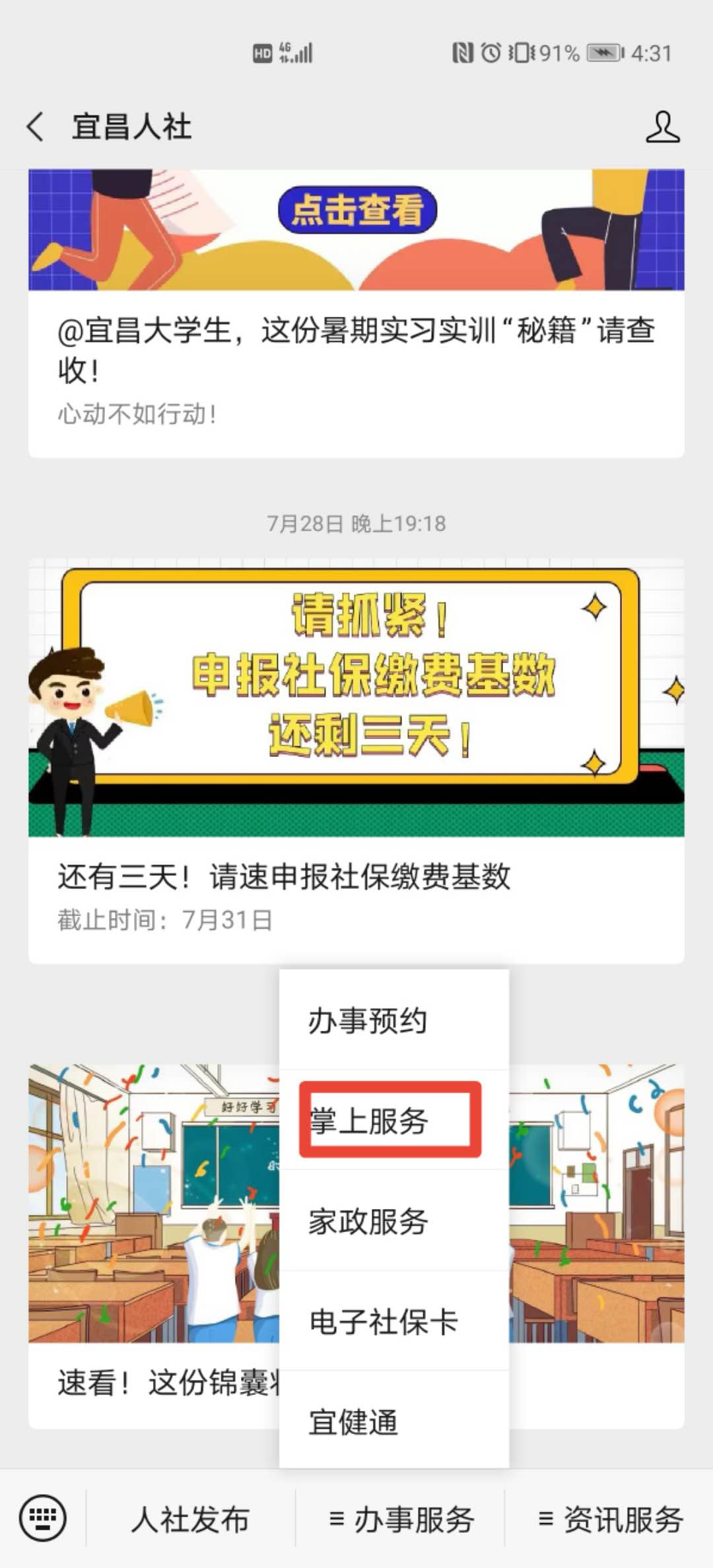Image resolution: width=713 pixels, height=1568 pixels.
Task: Switch to keyboard input mode
Action: (x=43, y=1519)
